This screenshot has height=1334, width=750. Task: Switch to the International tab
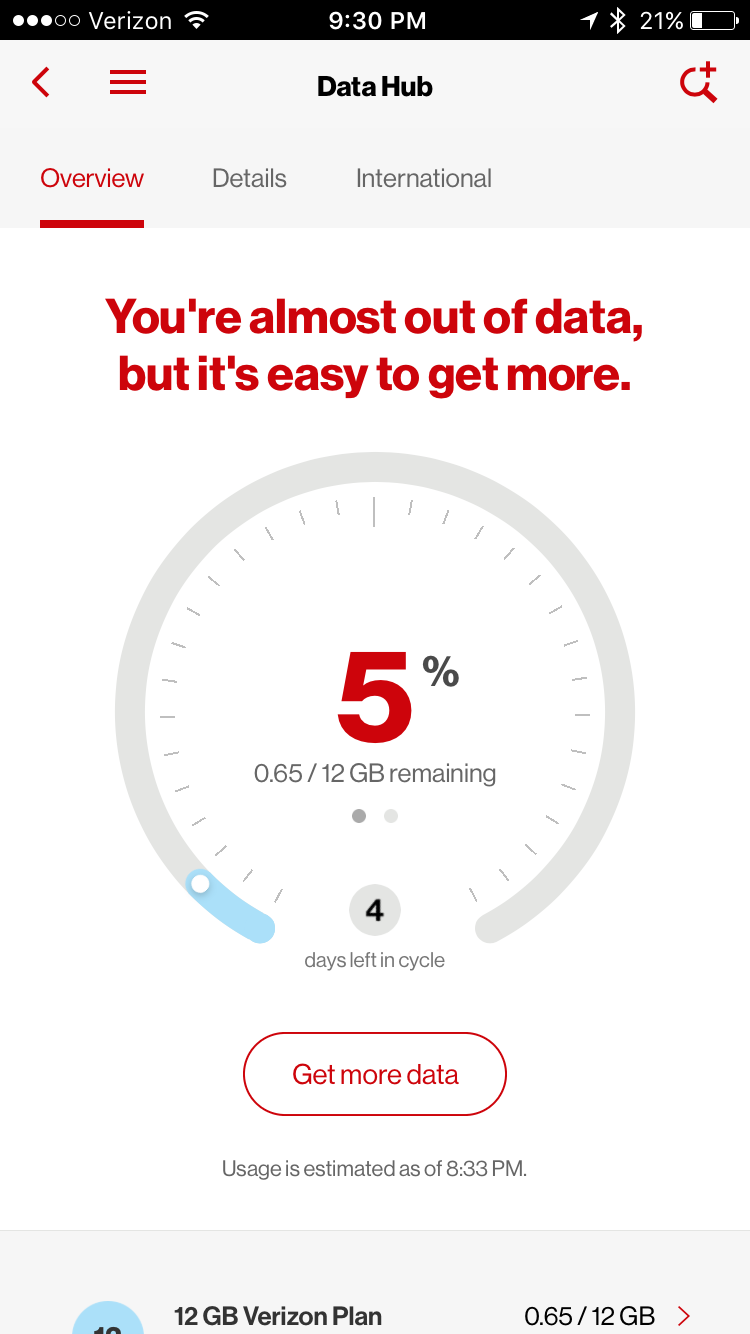pyautogui.click(x=423, y=179)
